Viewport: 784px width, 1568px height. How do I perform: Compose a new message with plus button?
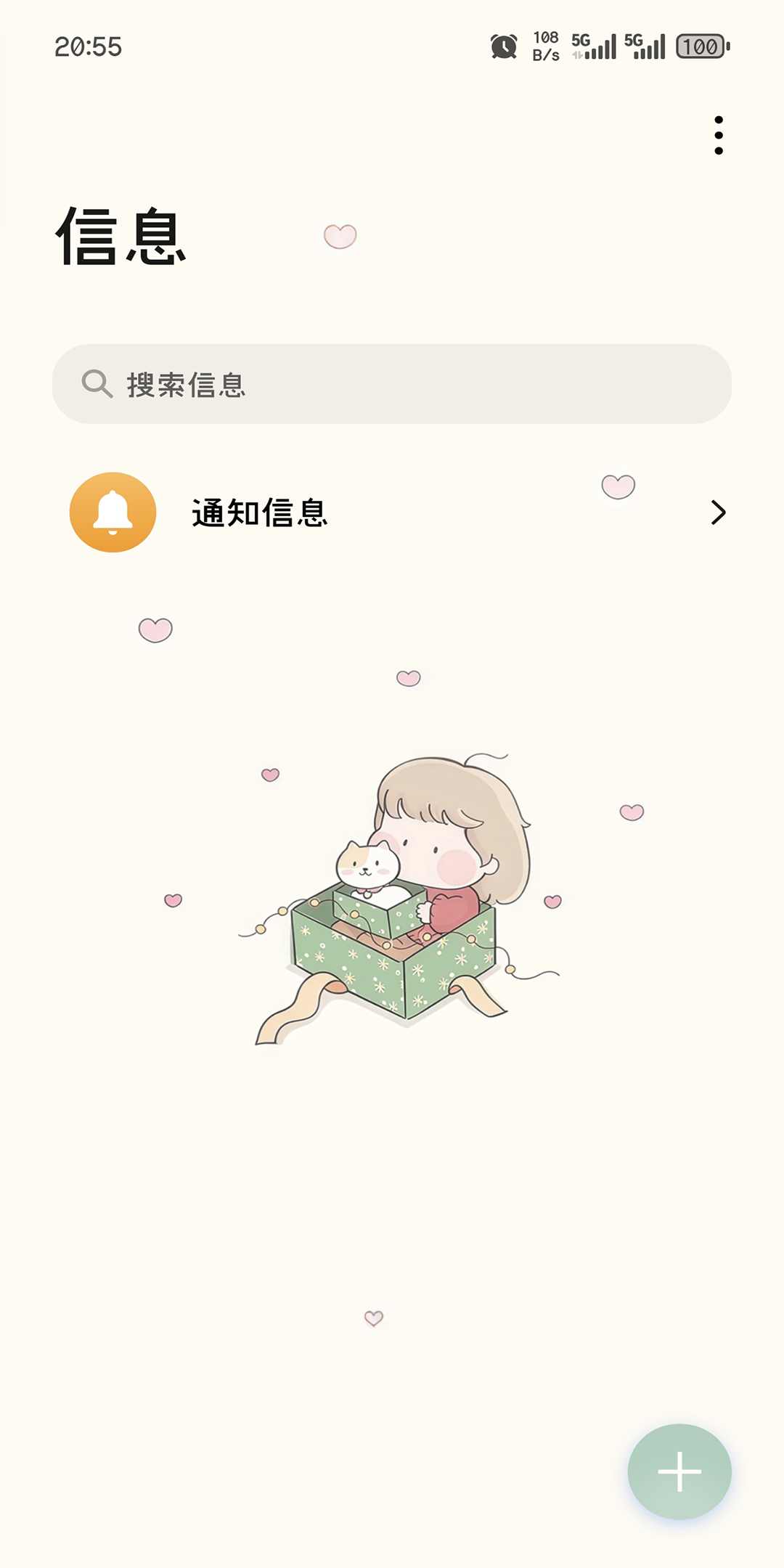click(679, 1471)
